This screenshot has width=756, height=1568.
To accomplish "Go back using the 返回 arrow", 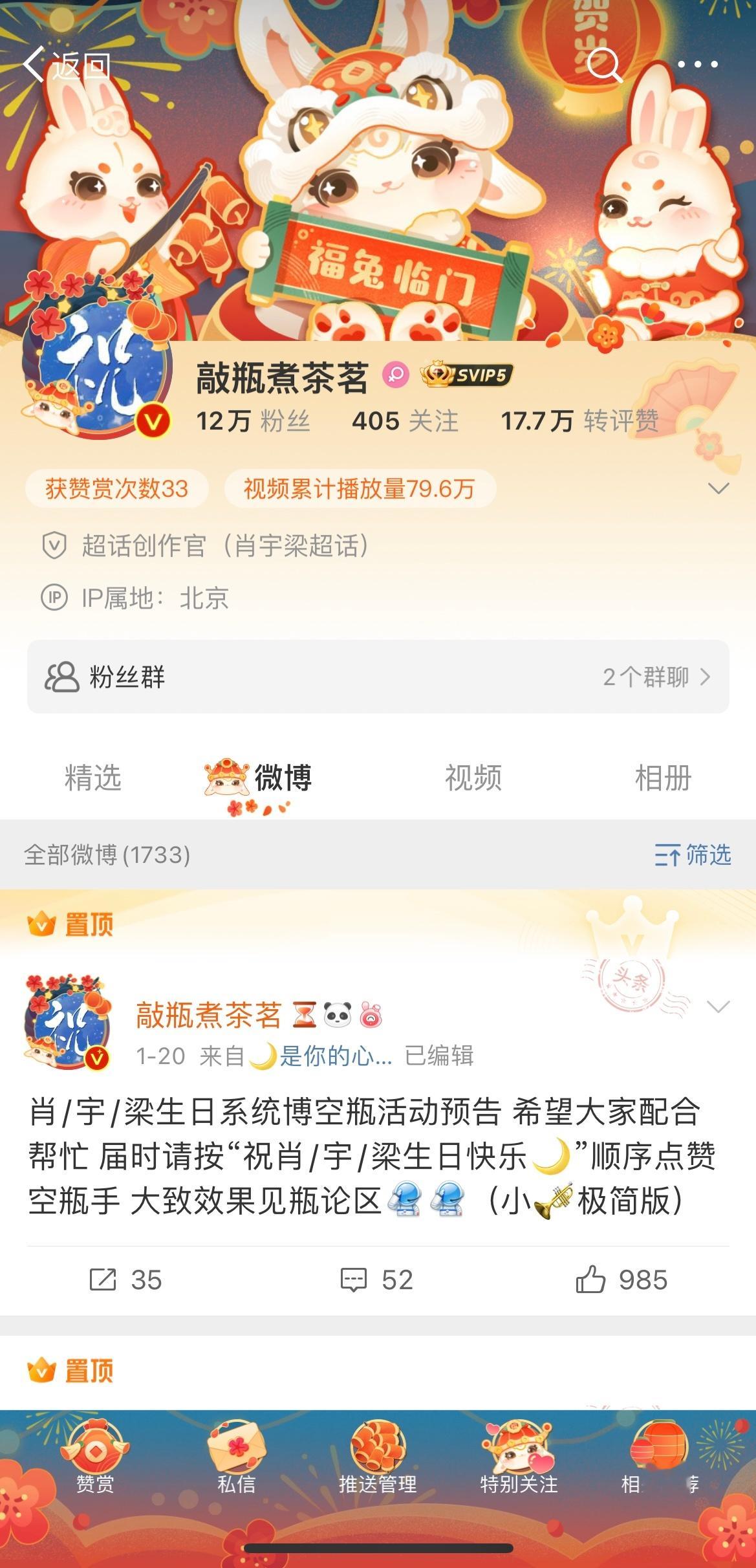I will 65,65.
